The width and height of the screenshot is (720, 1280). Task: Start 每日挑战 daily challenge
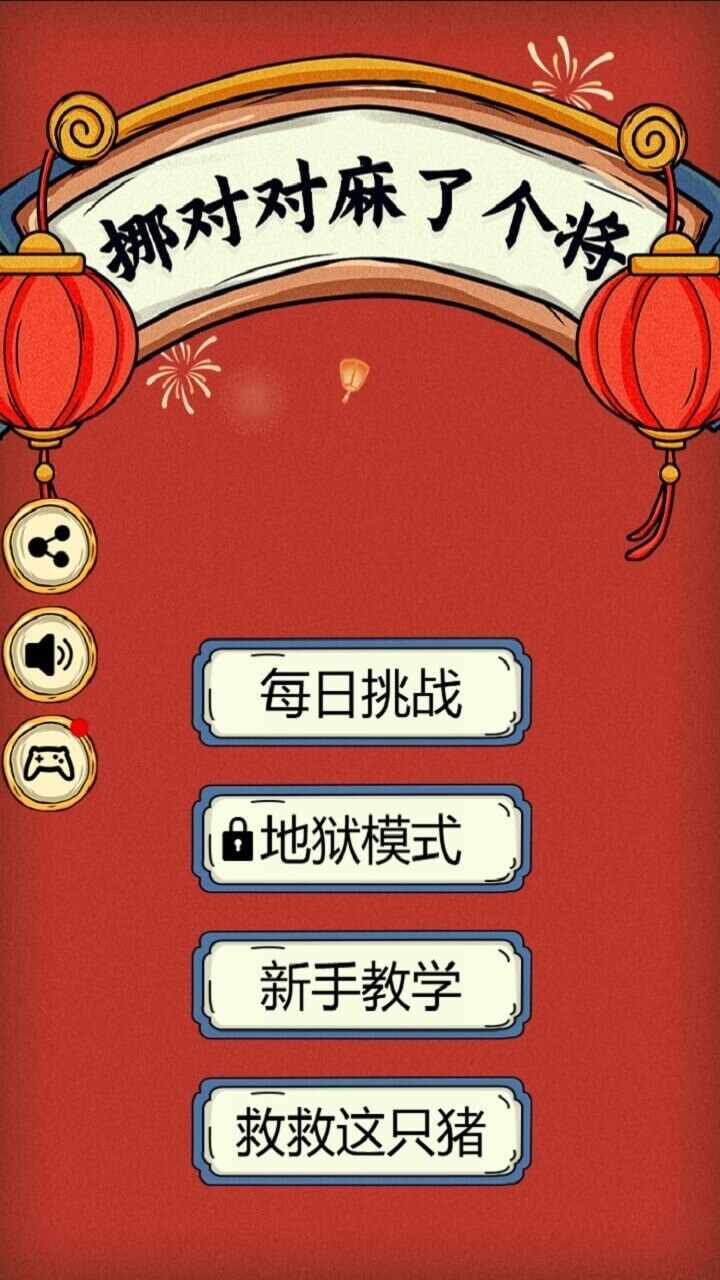[x=361, y=692]
